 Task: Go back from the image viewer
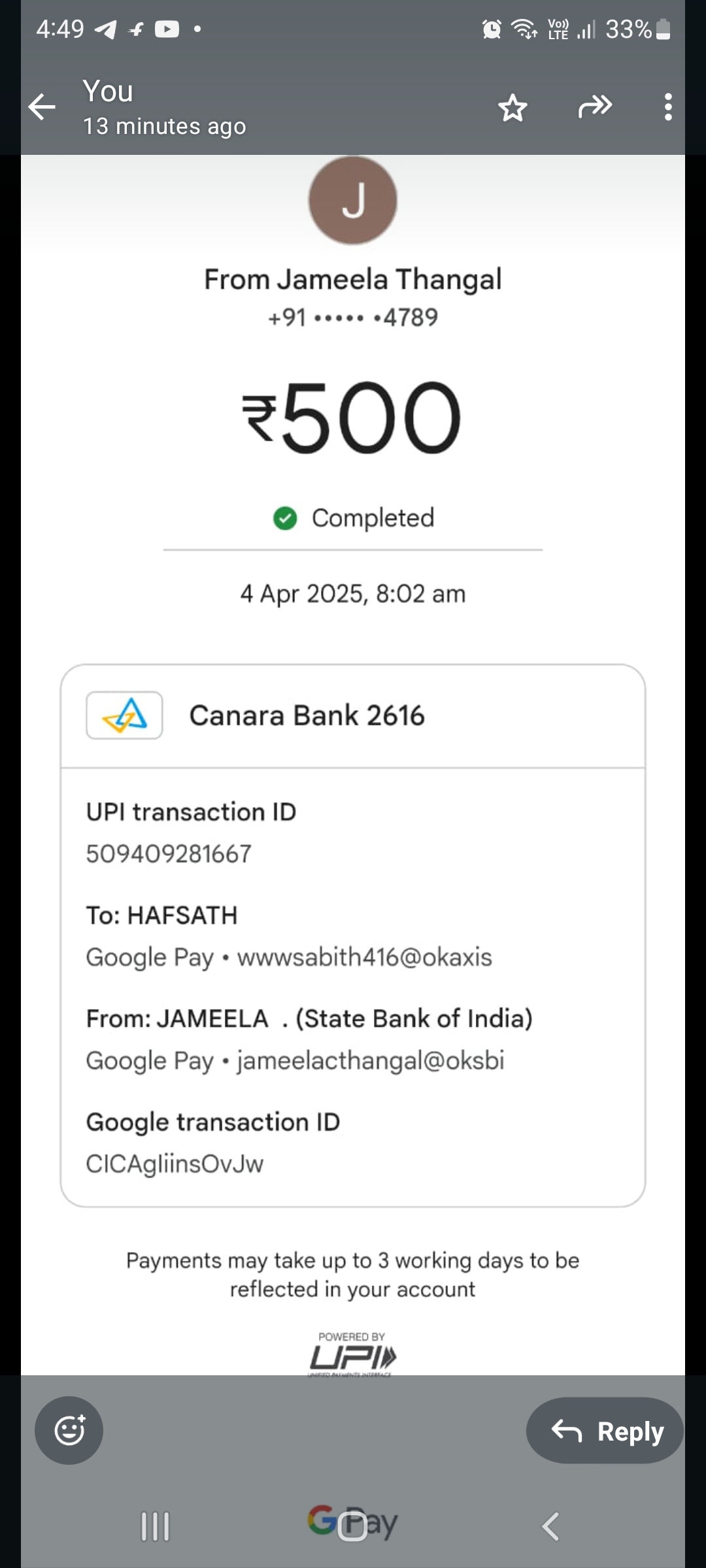pos(42,107)
